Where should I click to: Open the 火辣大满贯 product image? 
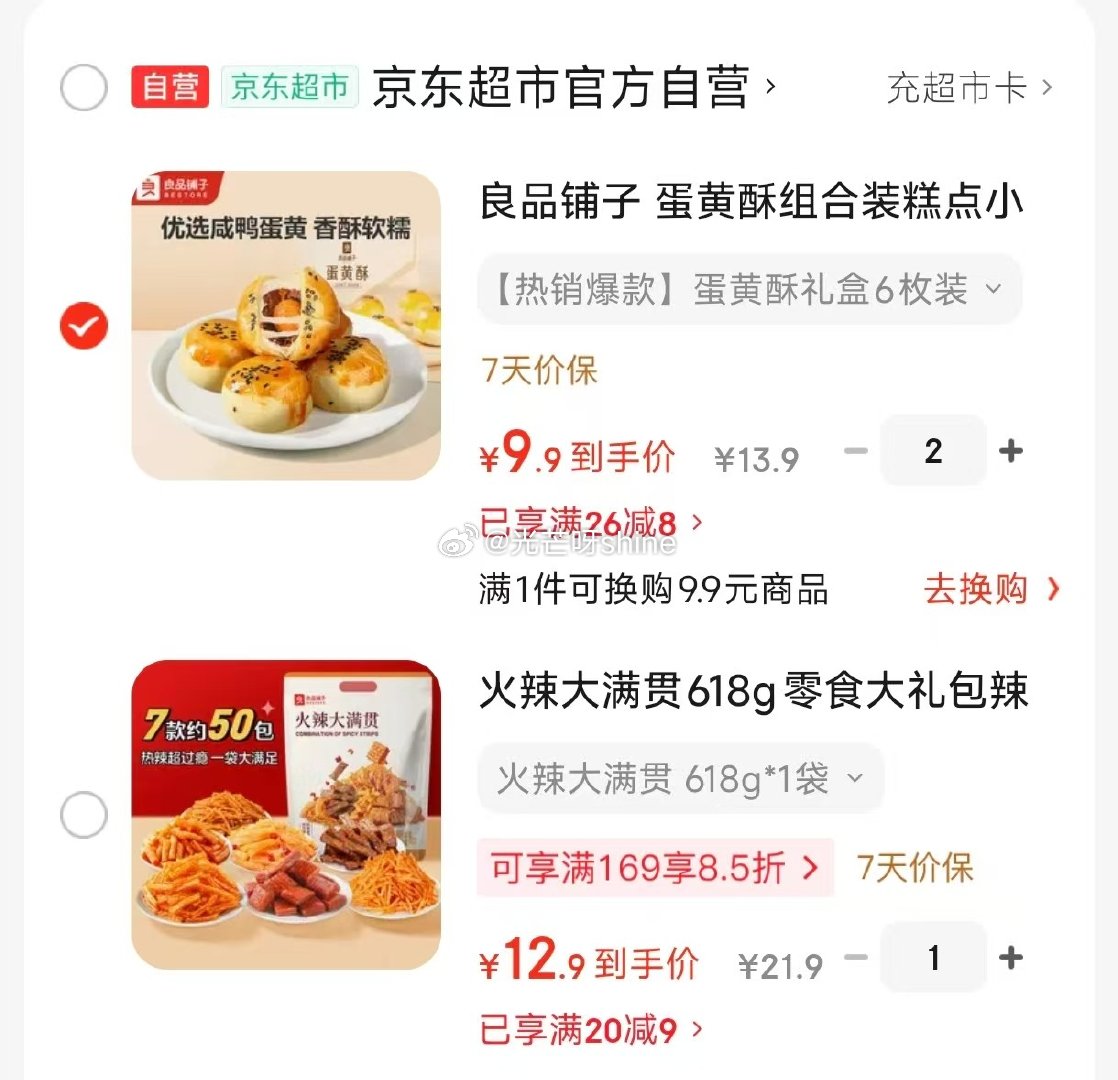(286, 815)
